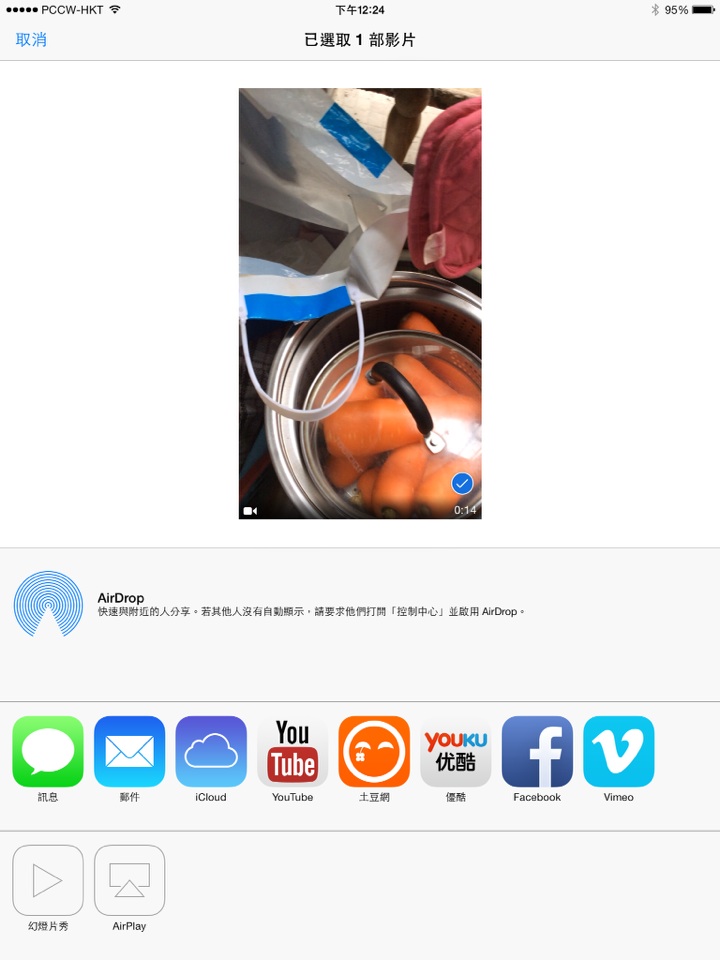
Task: Upload the video to Vimeo
Action: pyautogui.click(x=619, y=752)
